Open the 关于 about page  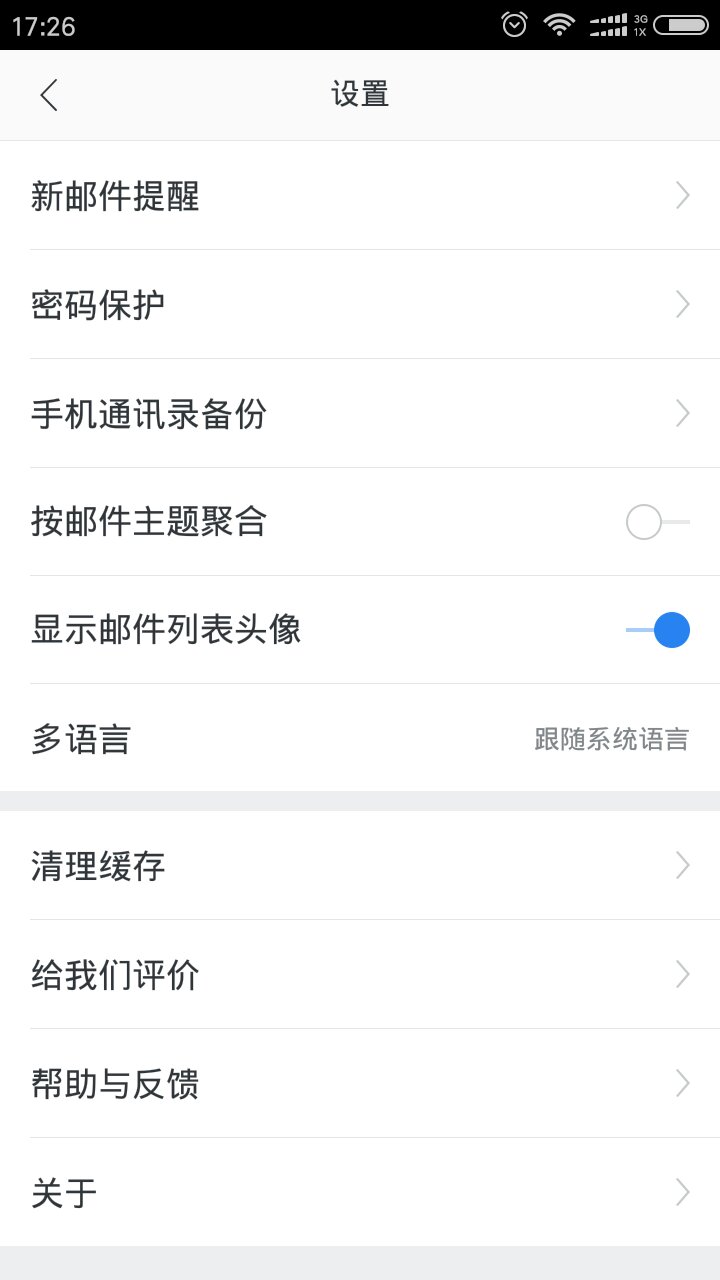tap(360, 1192)
